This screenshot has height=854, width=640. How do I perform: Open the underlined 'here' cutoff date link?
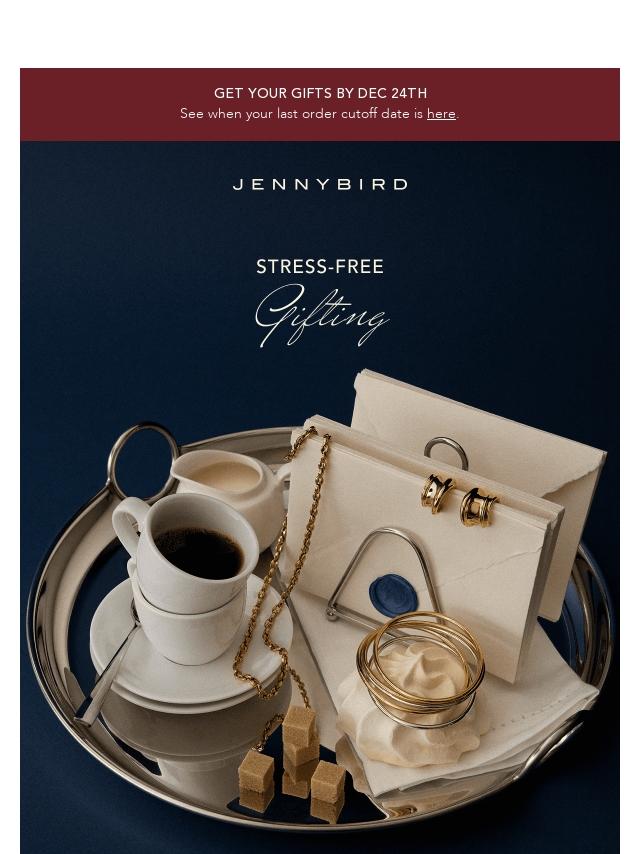(441, 114)
